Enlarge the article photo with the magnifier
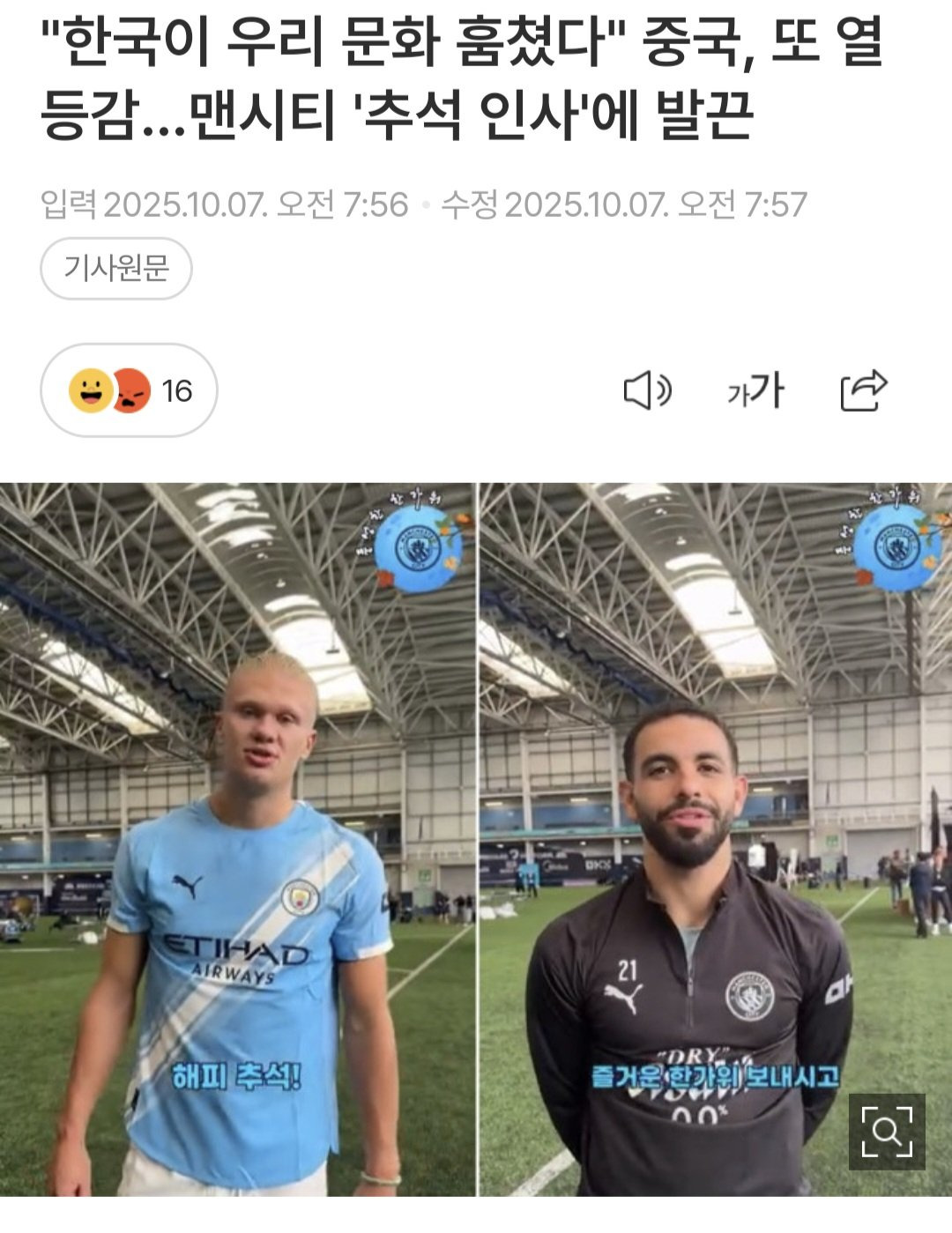 886,1131
